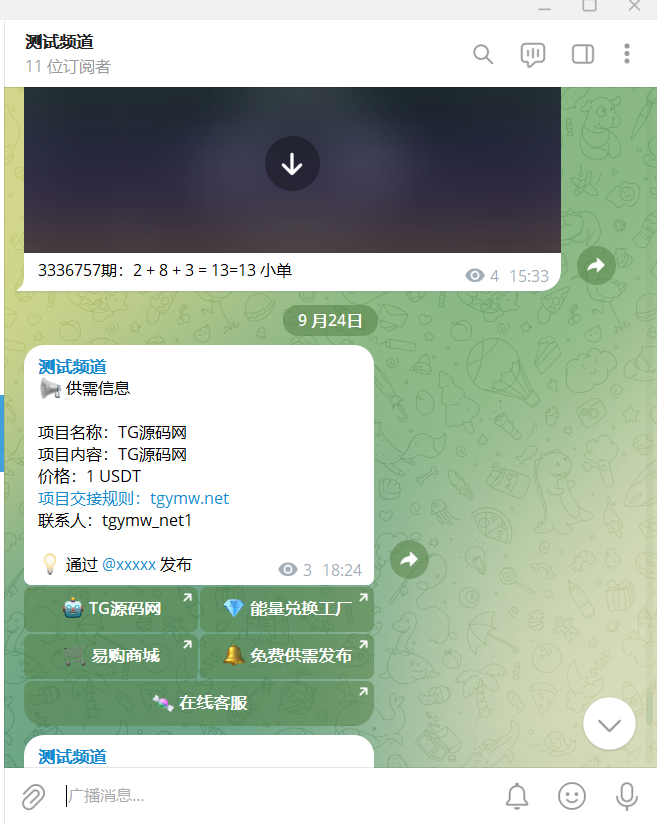Select the 免费供需发布 button
Image resolution: width=657 pixels, height=825 pixels.
(x=286, y=656)
